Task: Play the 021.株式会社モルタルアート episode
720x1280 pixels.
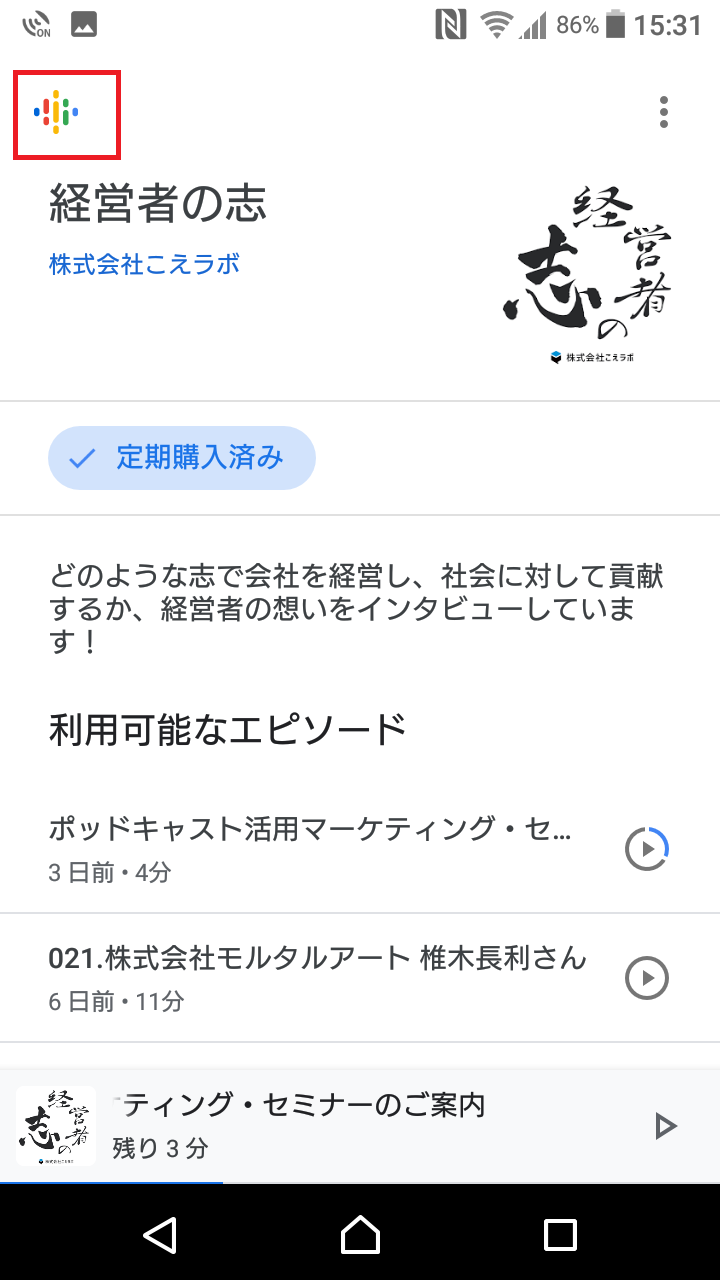Action: pyautogui.click(x=647, y=977)
